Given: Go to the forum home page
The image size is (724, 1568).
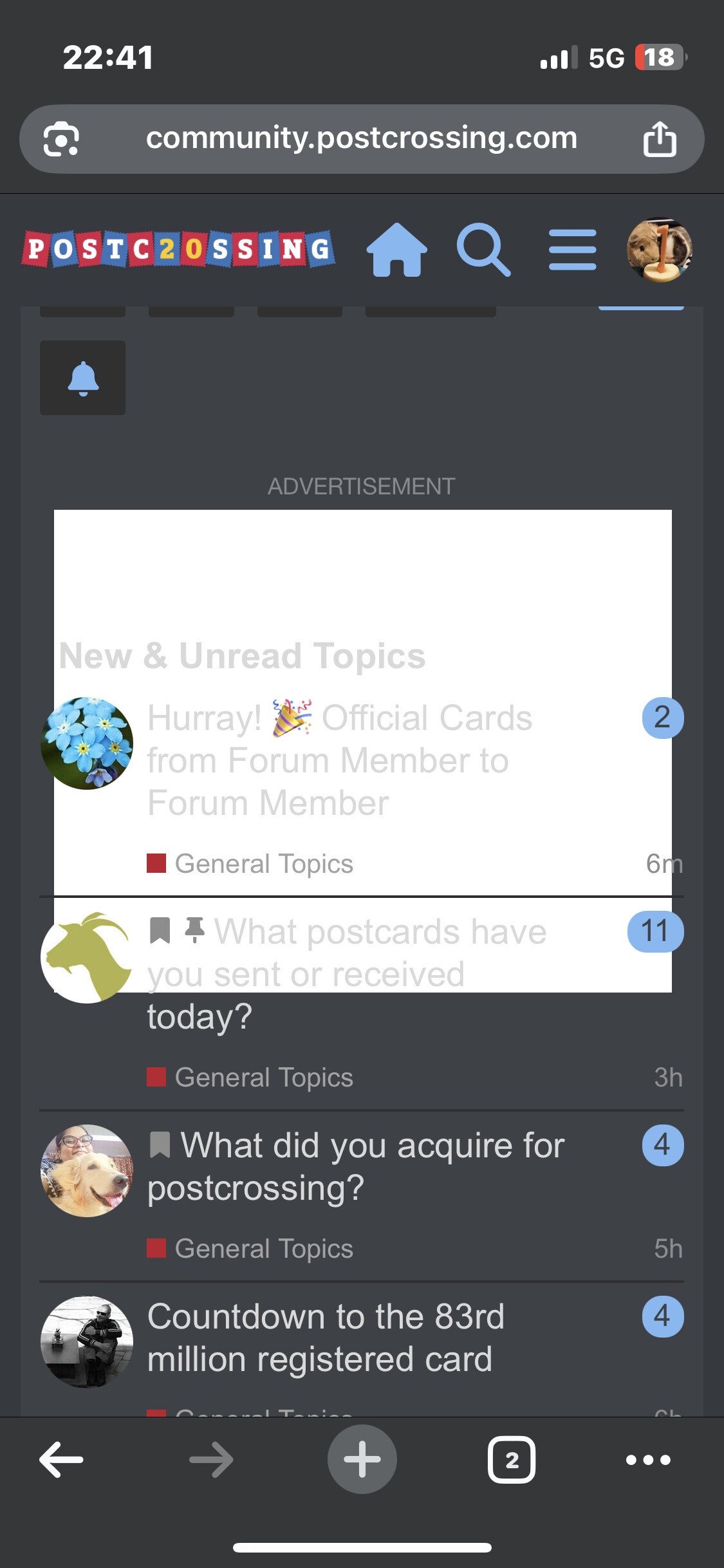Looking at the screenshot, I should [x=396, y=250].
